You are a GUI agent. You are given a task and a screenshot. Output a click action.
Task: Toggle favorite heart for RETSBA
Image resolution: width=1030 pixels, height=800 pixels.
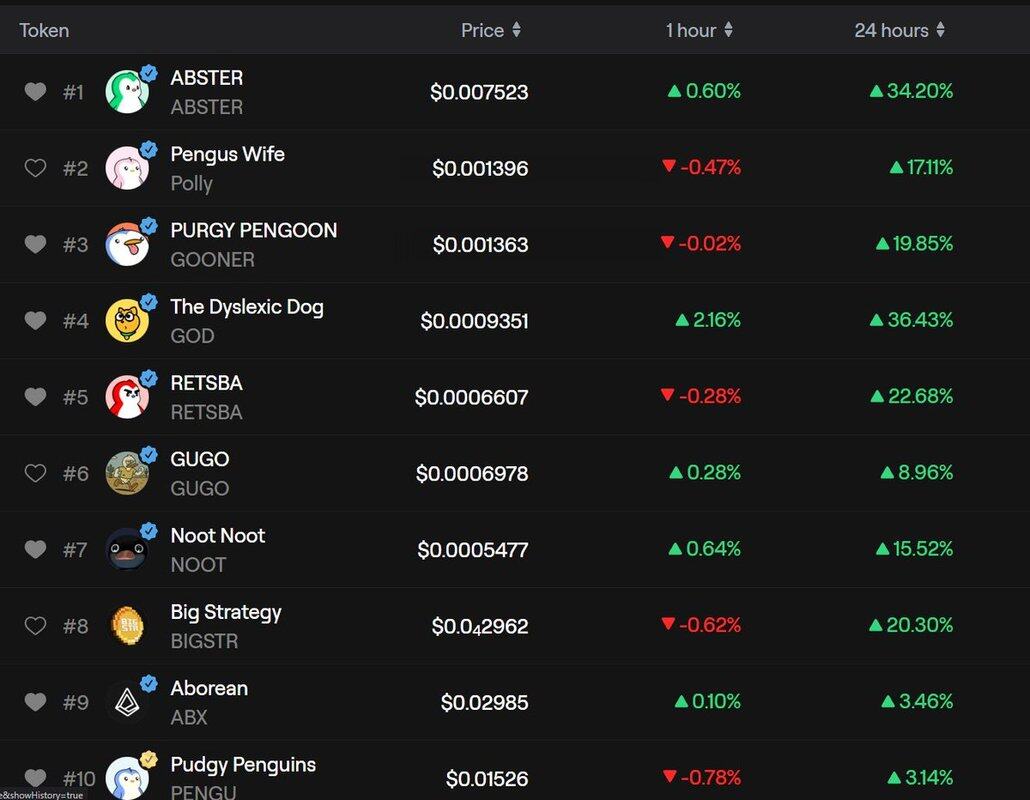(x=35, y=397)
